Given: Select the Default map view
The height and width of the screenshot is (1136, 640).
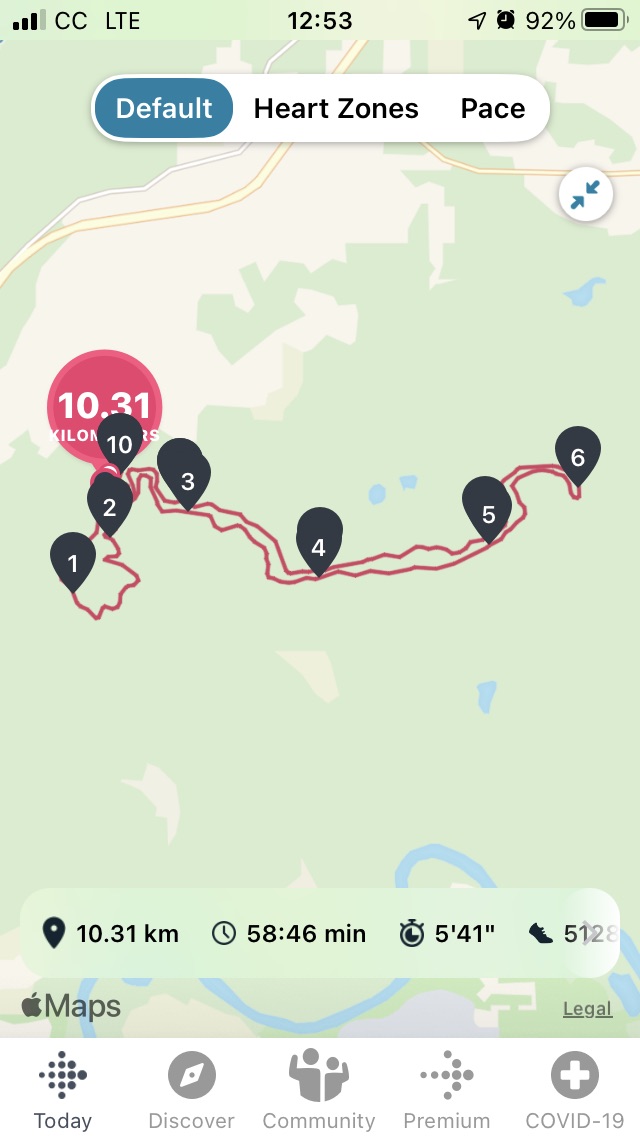Looking at the screenshot, I should (164, 109).
